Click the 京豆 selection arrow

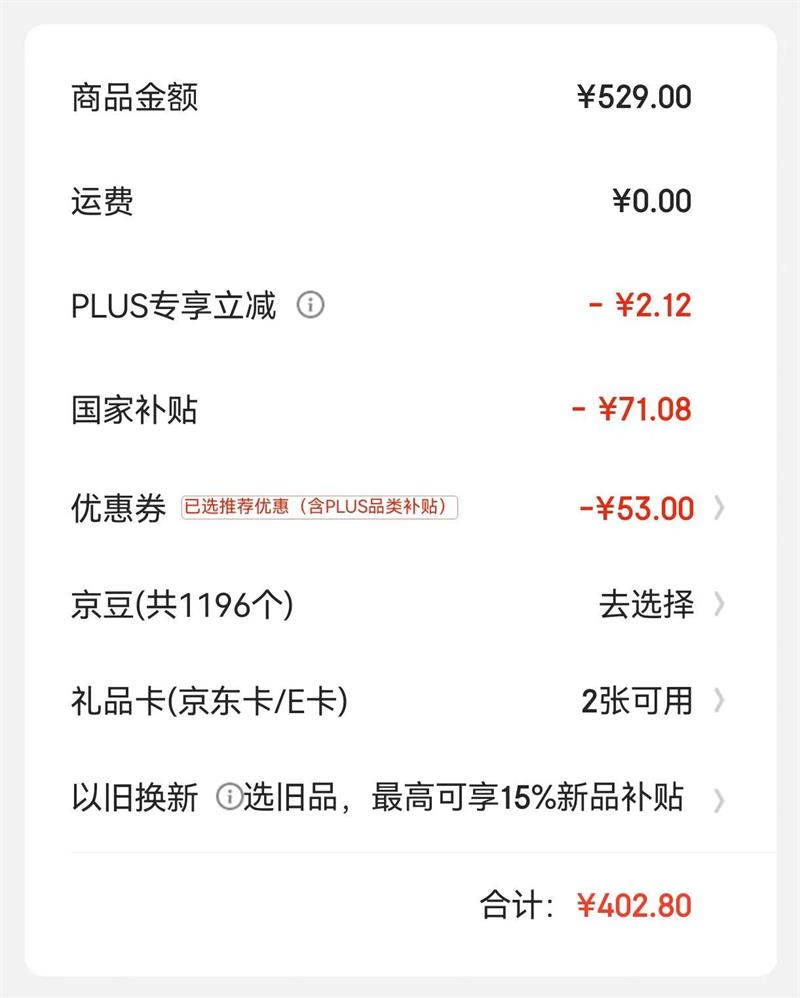[720, 604]
